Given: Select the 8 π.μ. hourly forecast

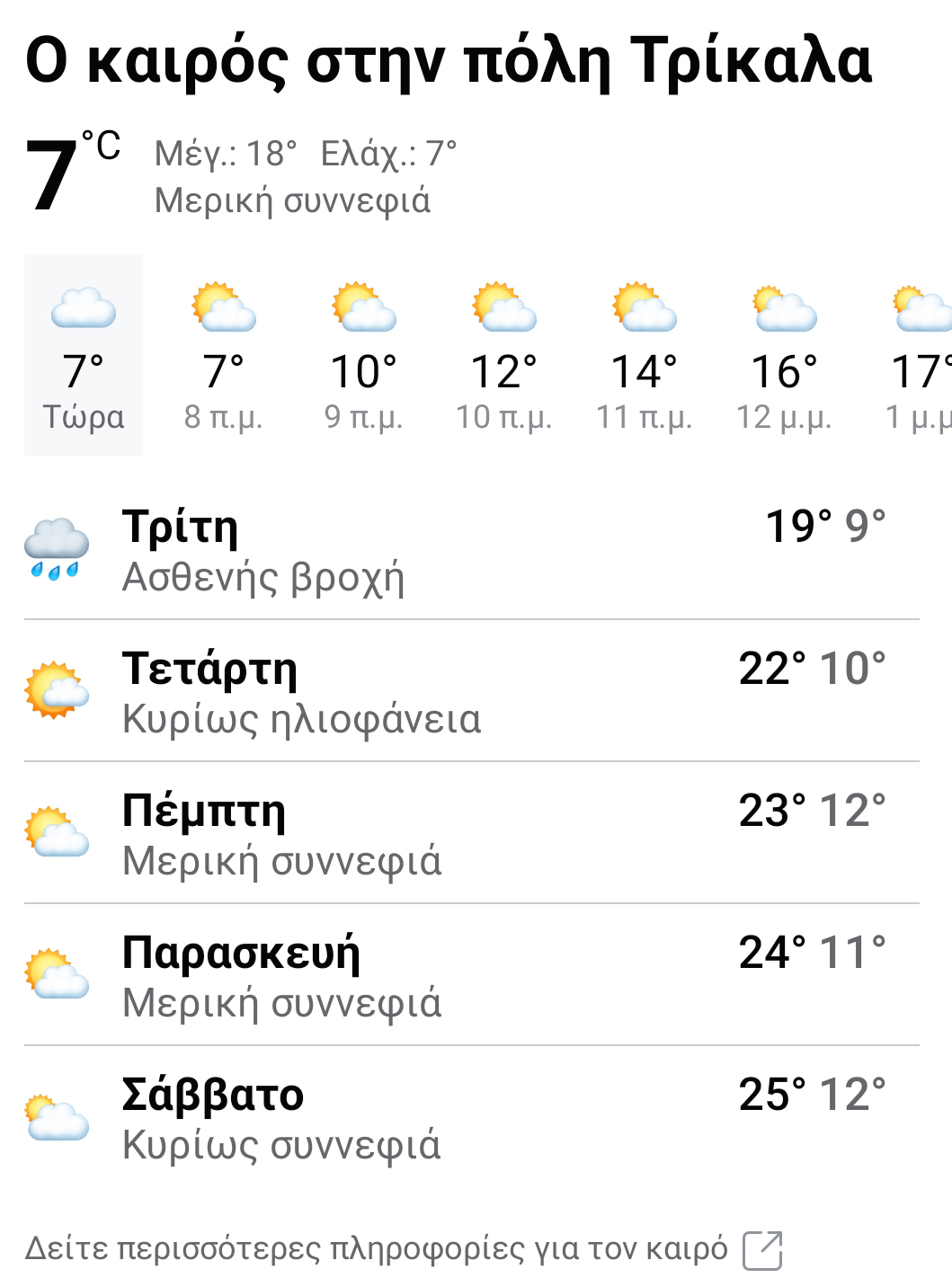Looking at the screenshot, I should pyautogui.click(x=224, y=356).
